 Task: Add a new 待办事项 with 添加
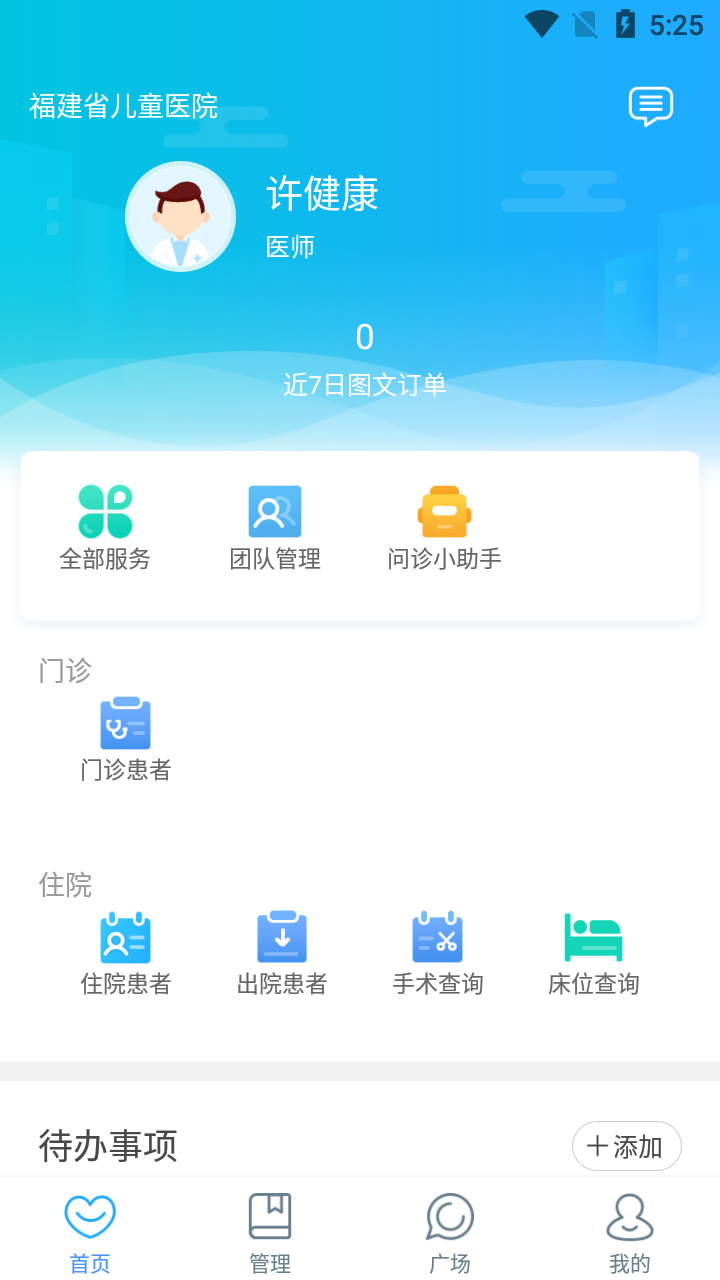[x=626, y=1146]
